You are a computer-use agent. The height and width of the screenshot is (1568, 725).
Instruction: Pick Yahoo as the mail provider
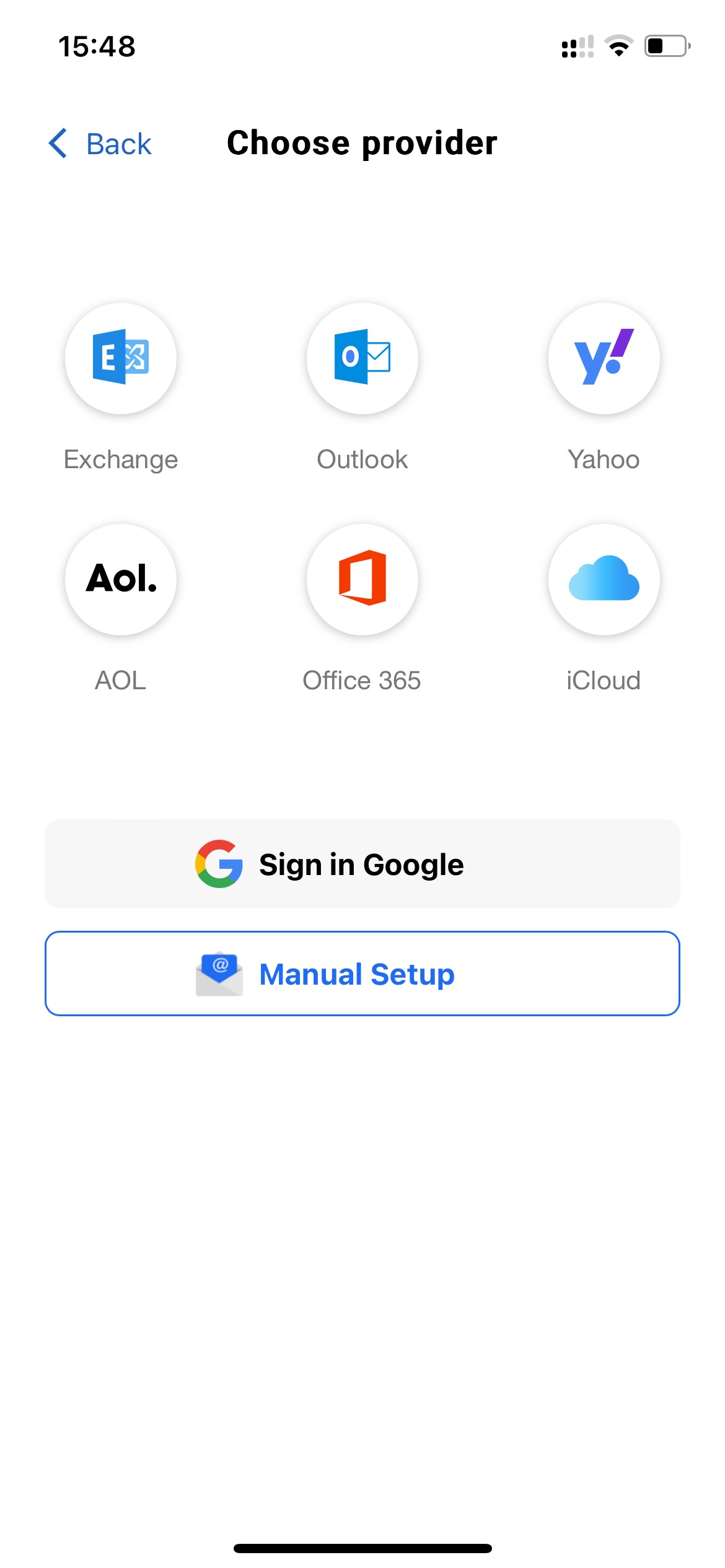point(604,359)
